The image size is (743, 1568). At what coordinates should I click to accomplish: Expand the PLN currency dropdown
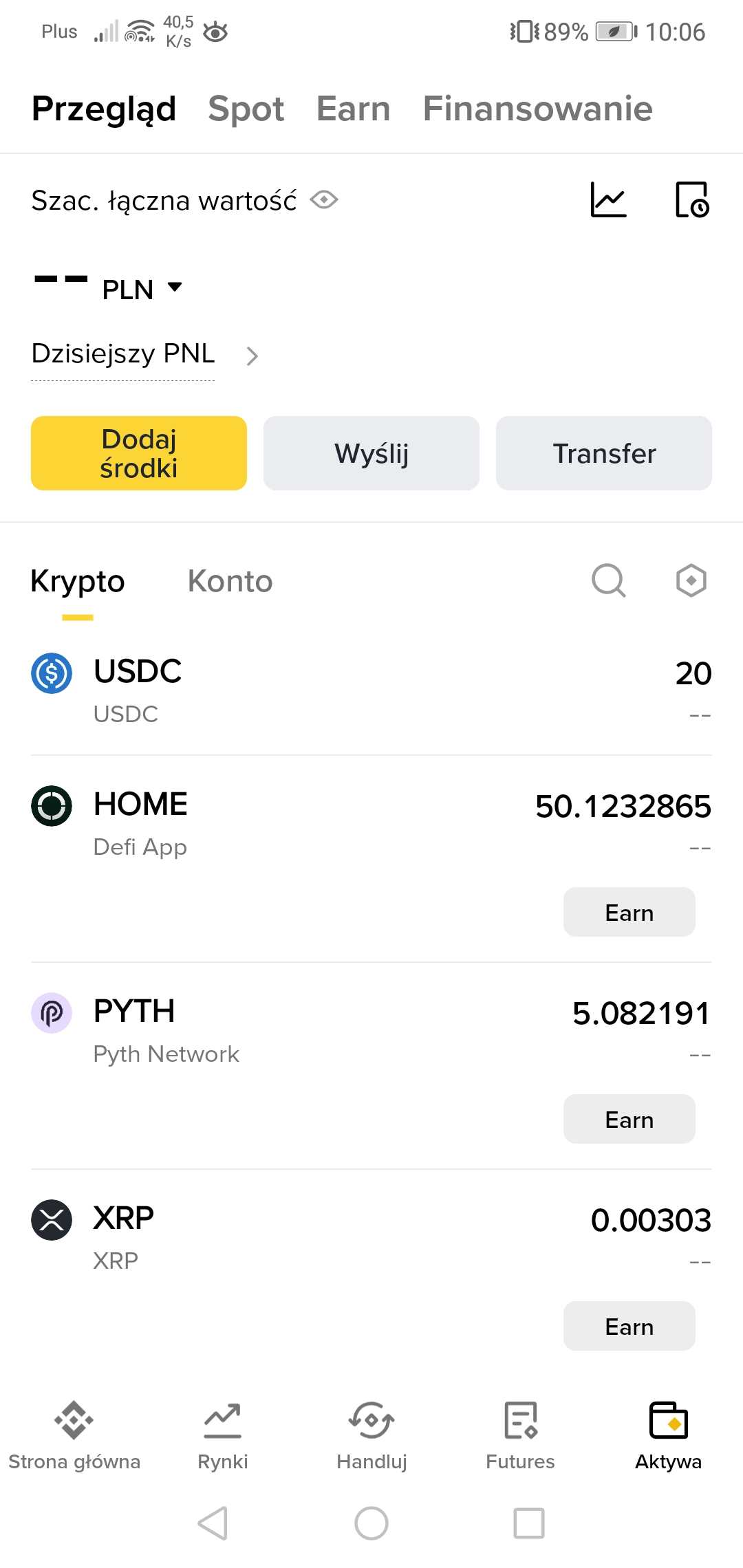coord(143,289)
